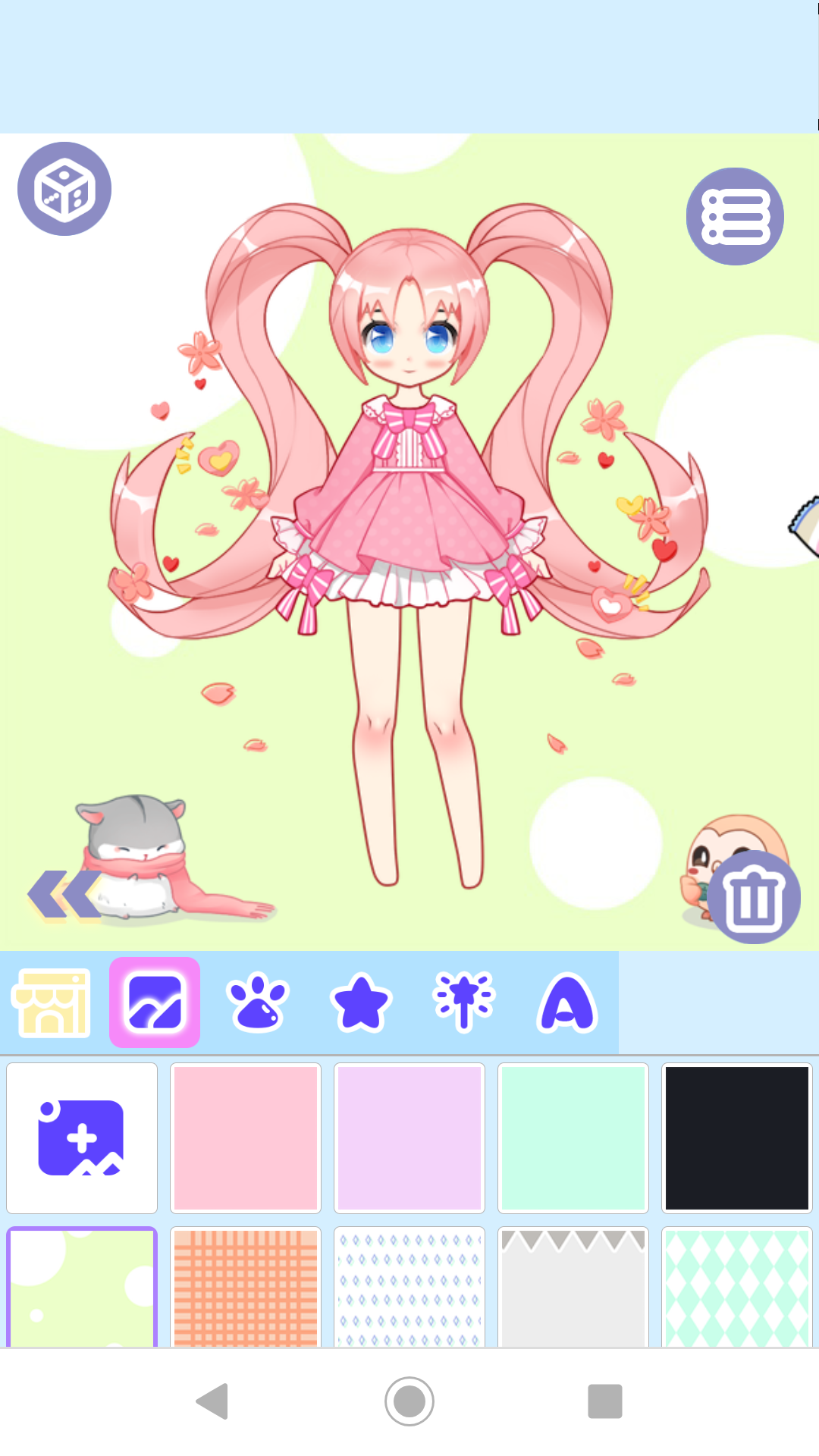This screenshot has height=1456, width=819.
Task: Select the mint diamond pattern background
Action: pyautogui.click(x=737, y=1288)
